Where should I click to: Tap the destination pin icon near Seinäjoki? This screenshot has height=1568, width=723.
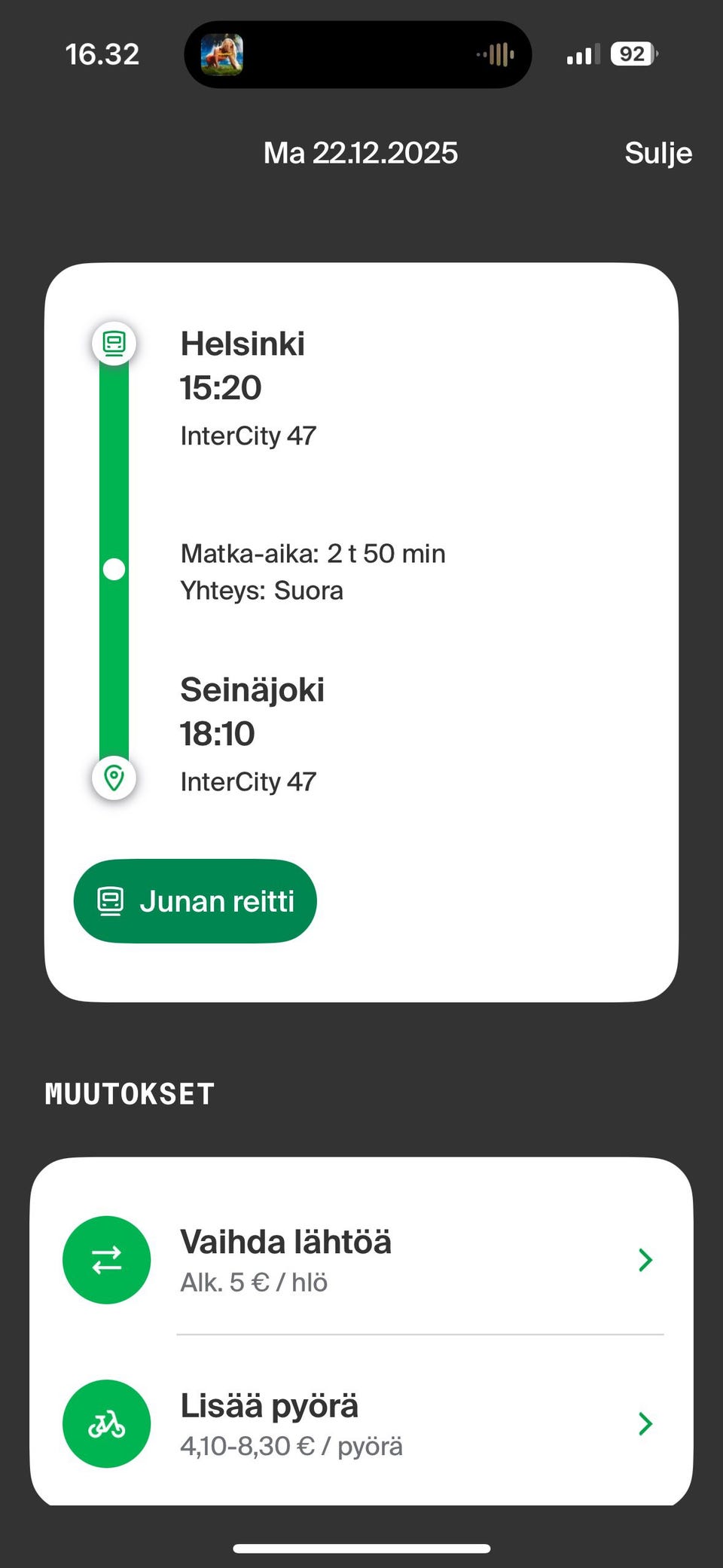(114, 779)
